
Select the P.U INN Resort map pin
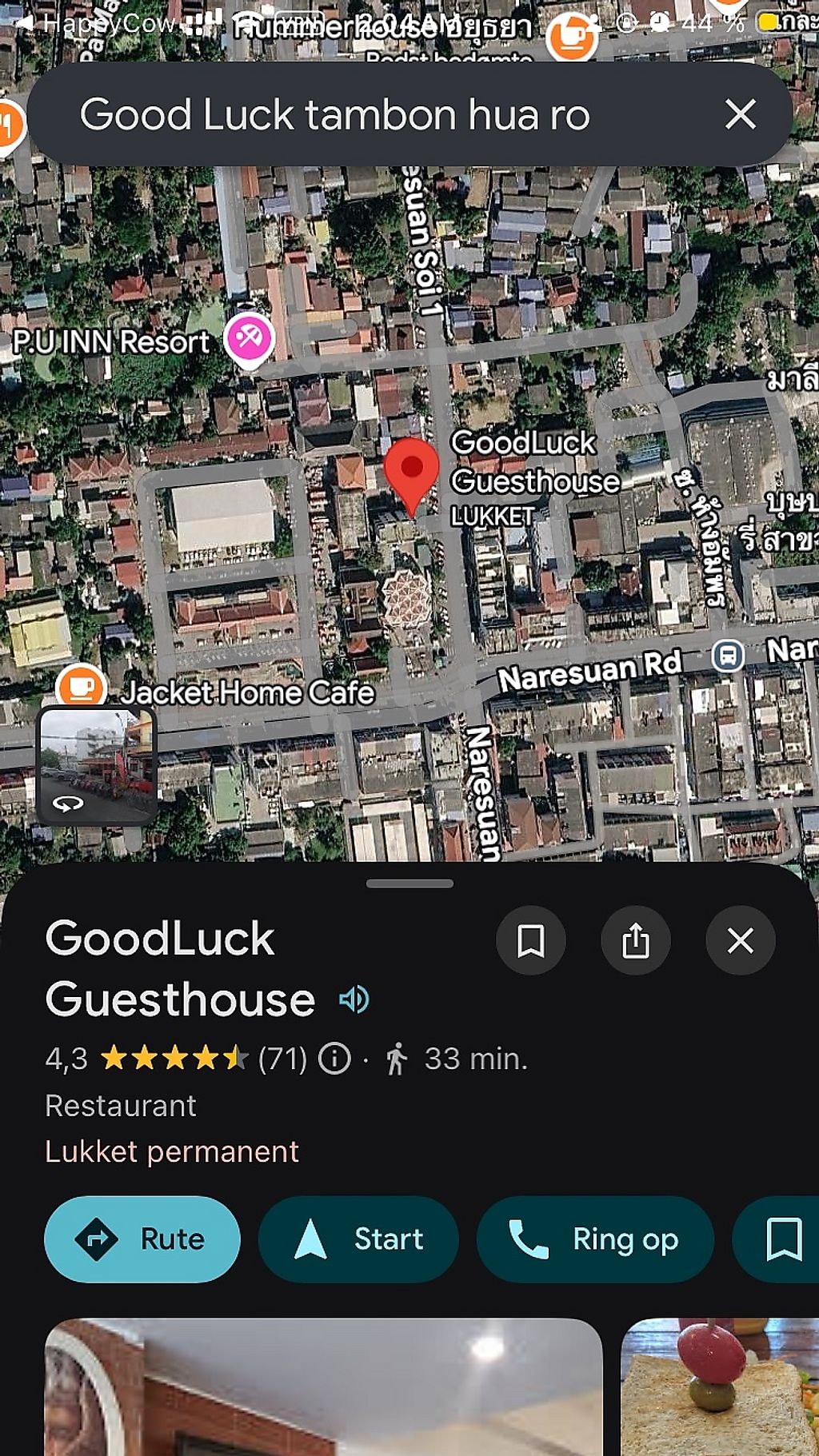pos(249,340)
